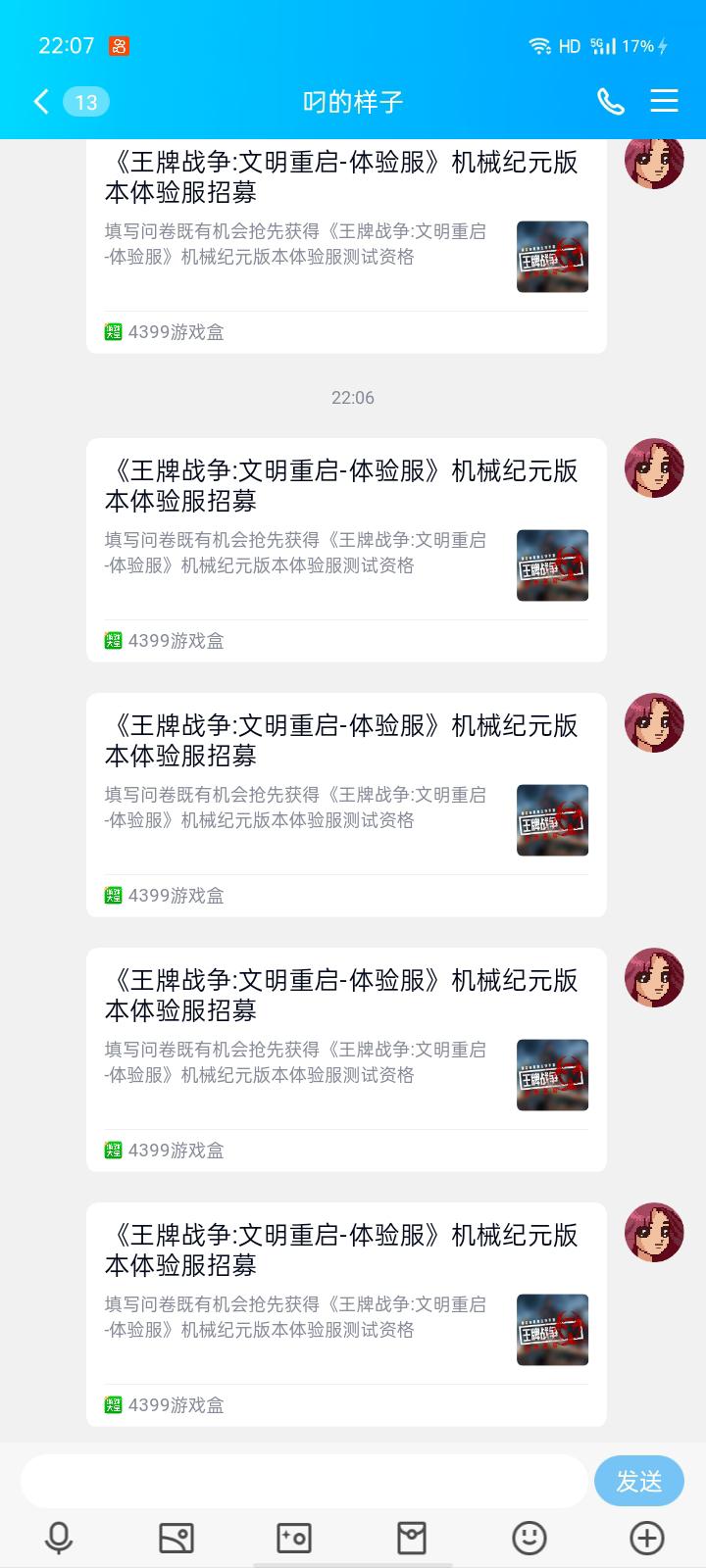This screenshot has height=1568, width=706.
Task: Tap the message text input field
Action: click(304, 1480)
